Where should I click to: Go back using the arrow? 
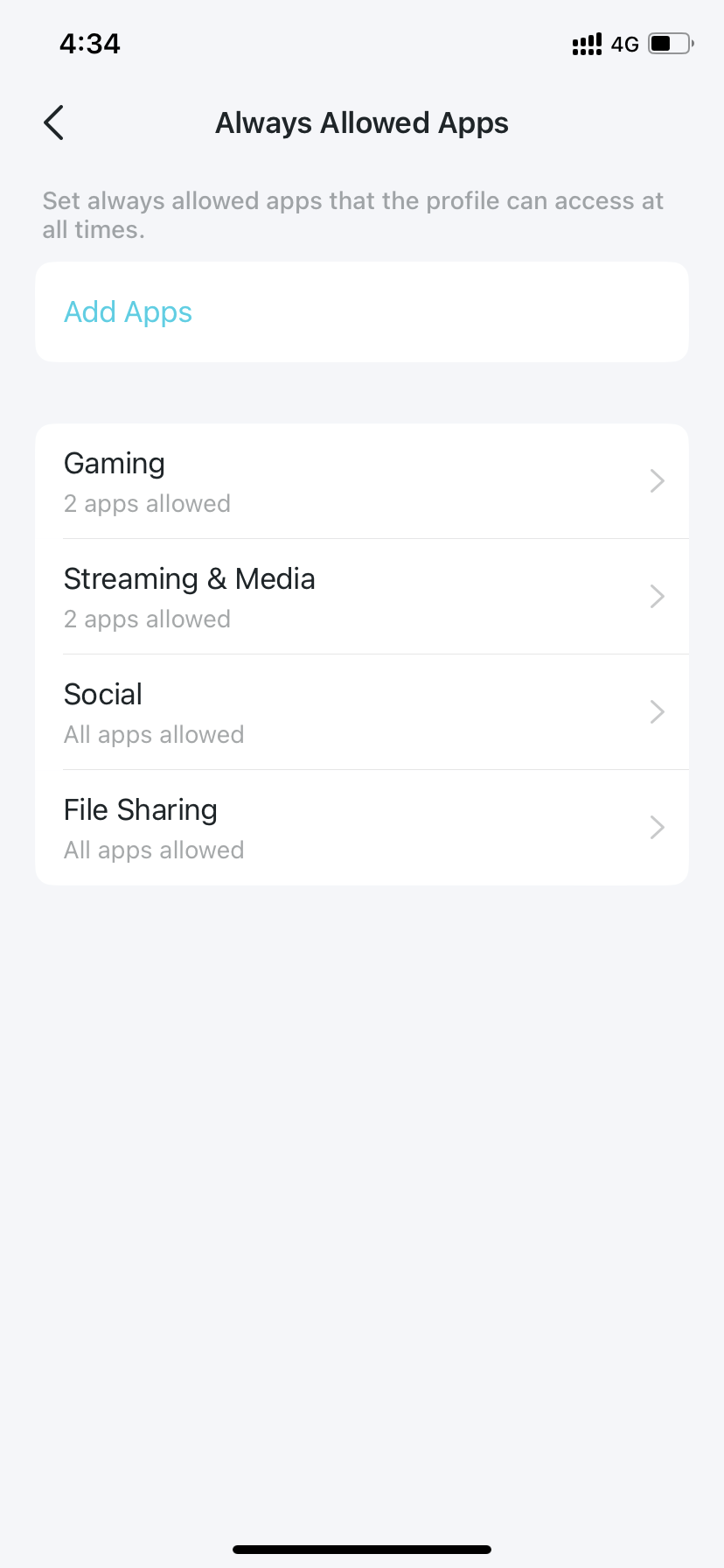53,122
